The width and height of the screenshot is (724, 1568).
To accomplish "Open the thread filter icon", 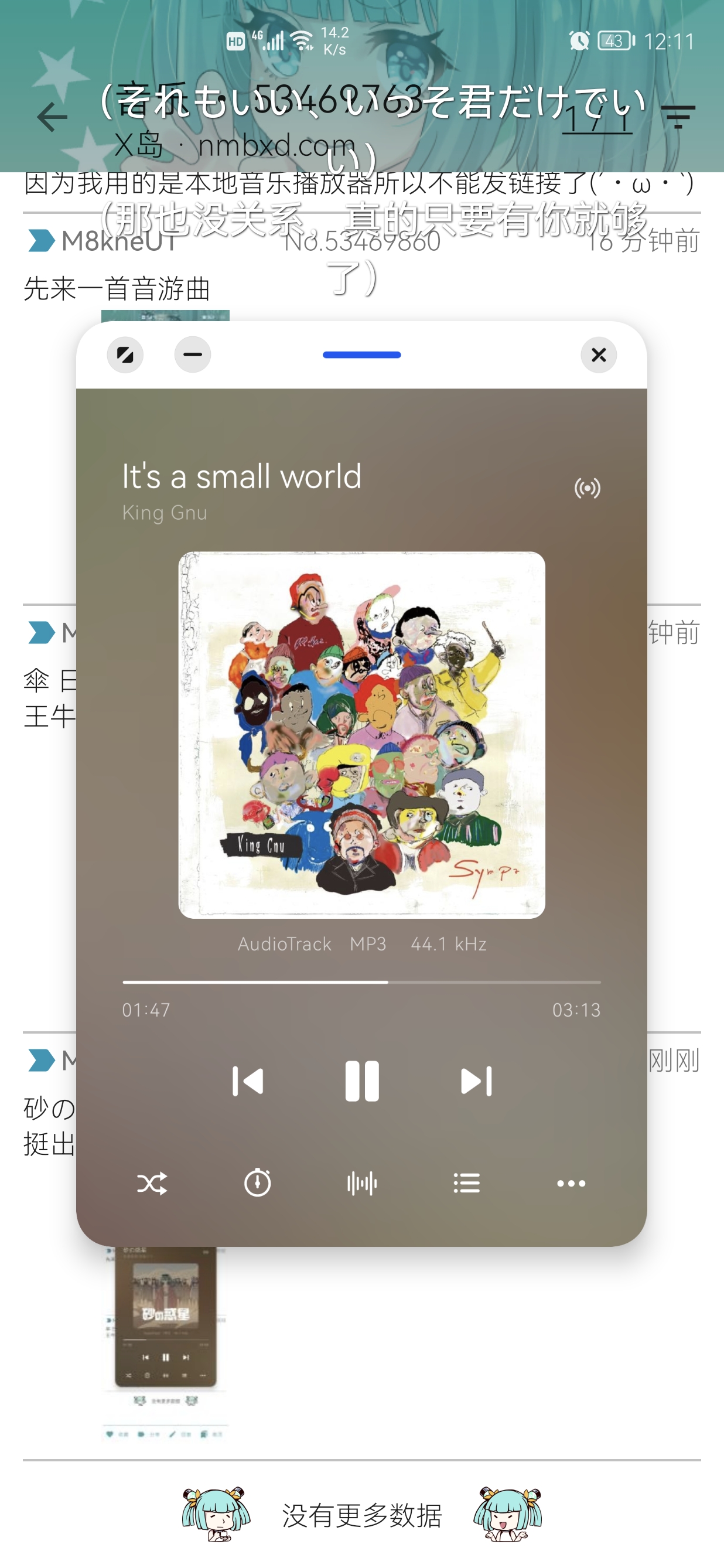I will (x=678, y=117).
